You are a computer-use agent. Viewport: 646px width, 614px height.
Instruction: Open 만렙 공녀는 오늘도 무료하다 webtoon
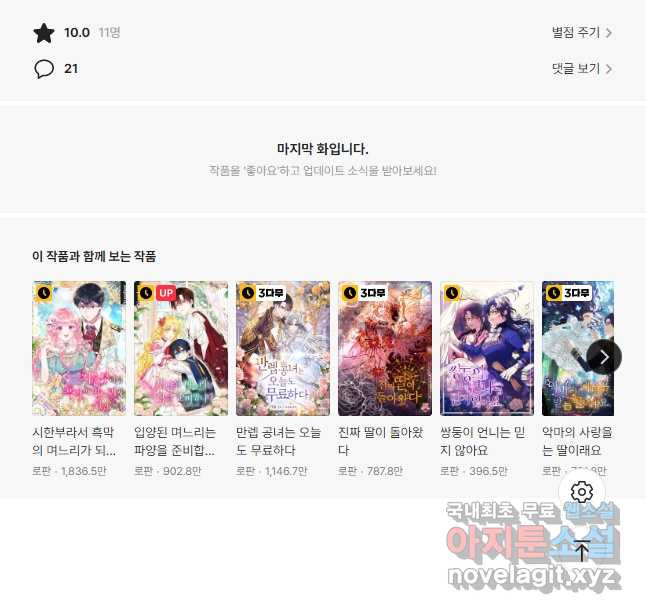[x=283, y=348]
